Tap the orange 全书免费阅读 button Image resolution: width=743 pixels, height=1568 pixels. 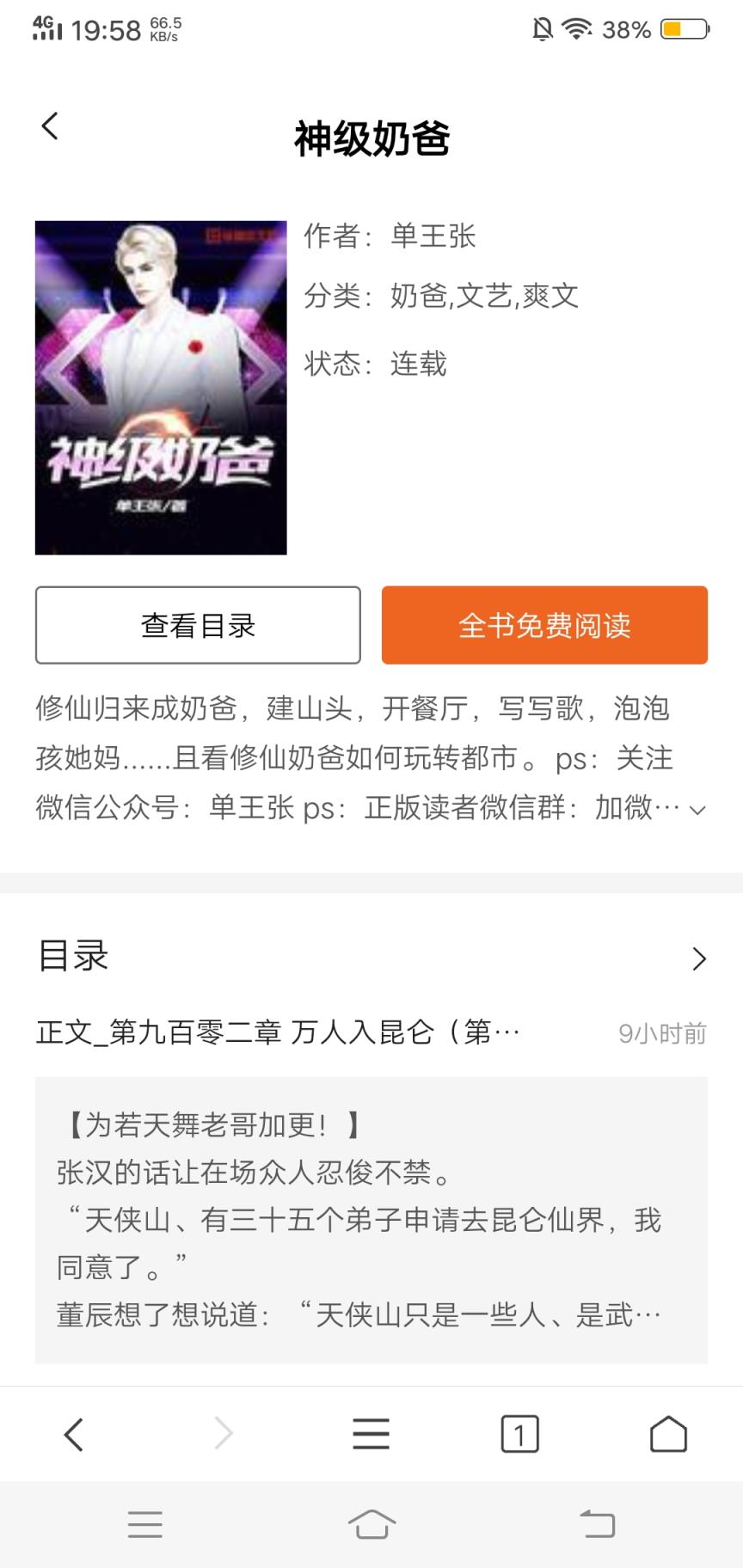point(545,626)
